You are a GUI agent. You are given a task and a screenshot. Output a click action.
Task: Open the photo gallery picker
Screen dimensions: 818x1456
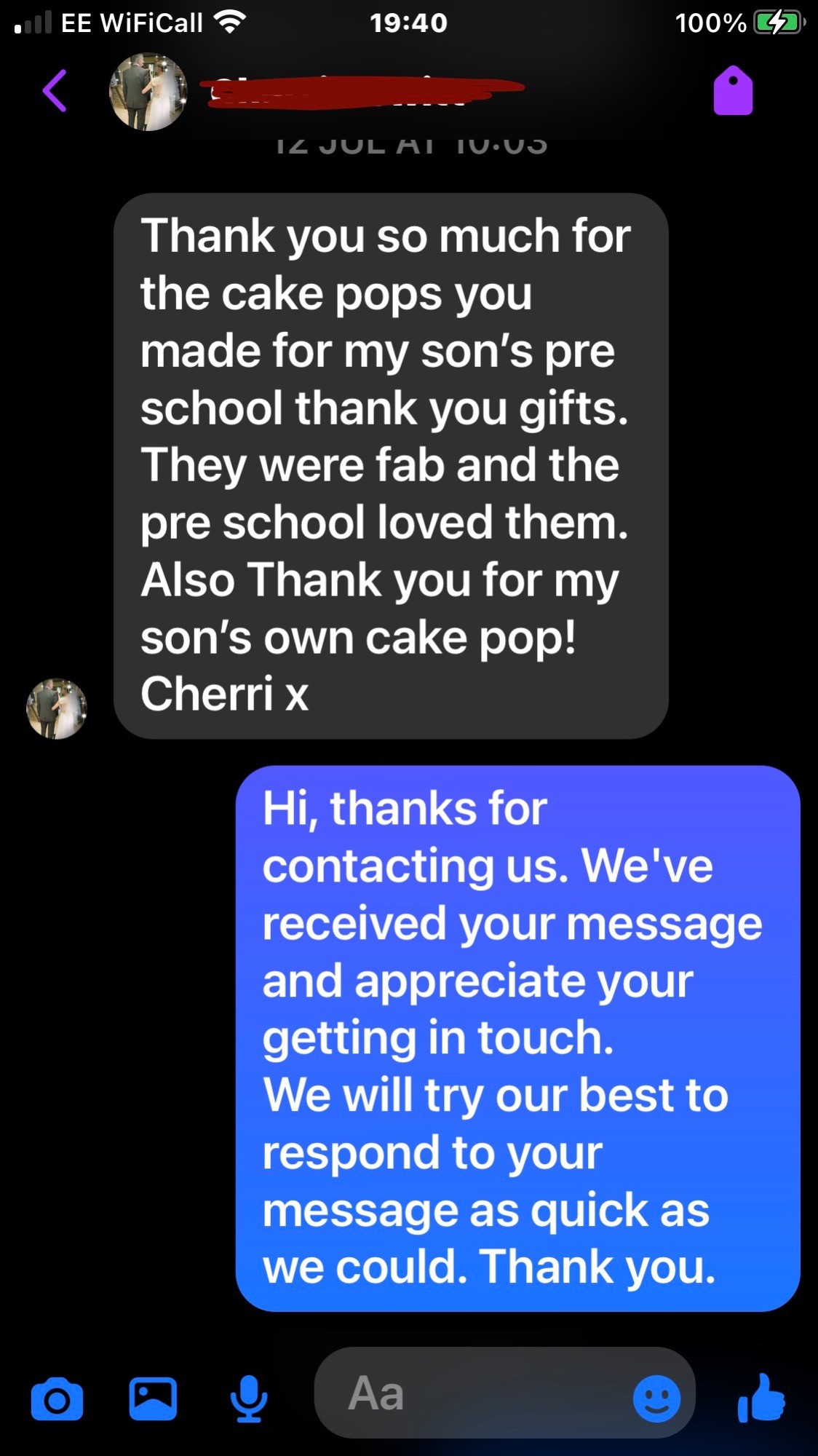153,1398
